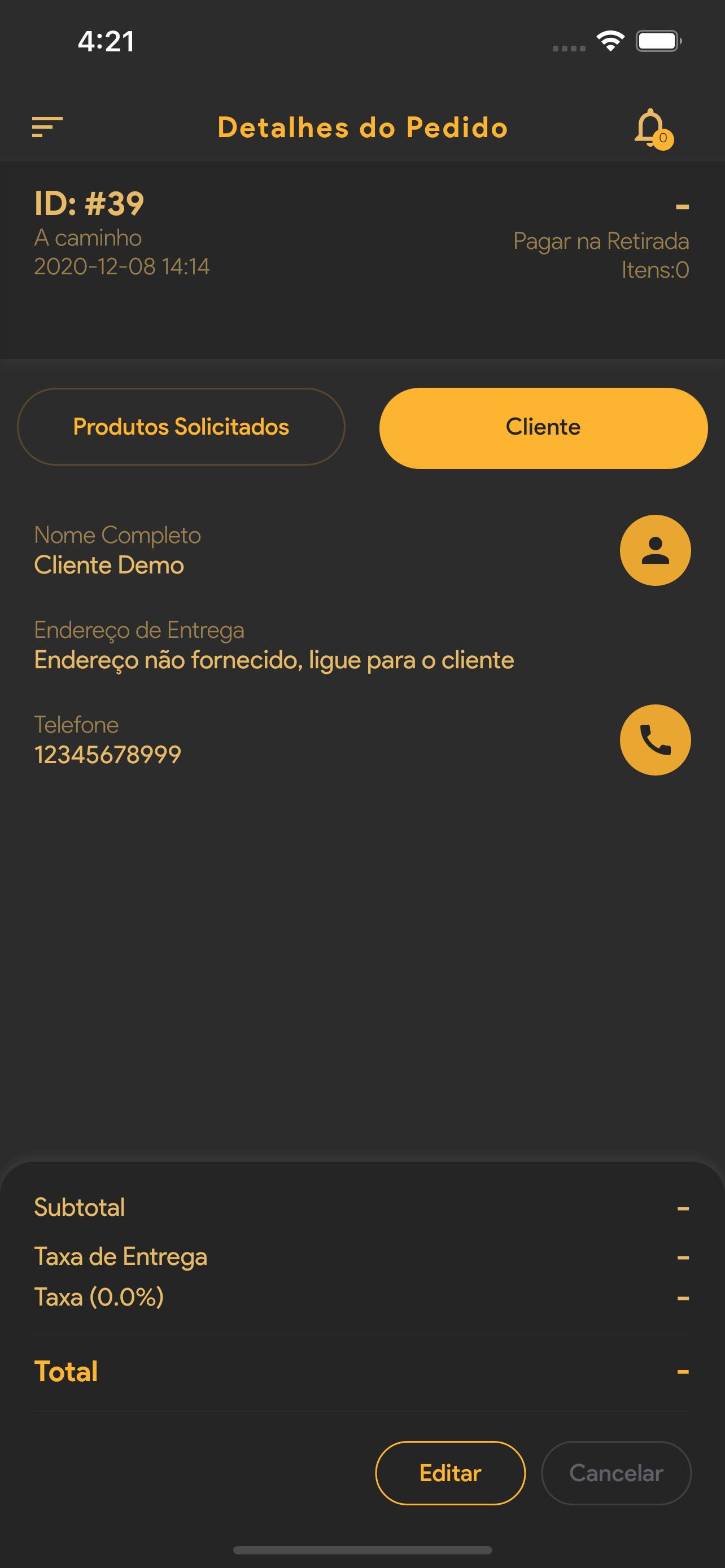View the Cliente Demo profile icon

655,550
